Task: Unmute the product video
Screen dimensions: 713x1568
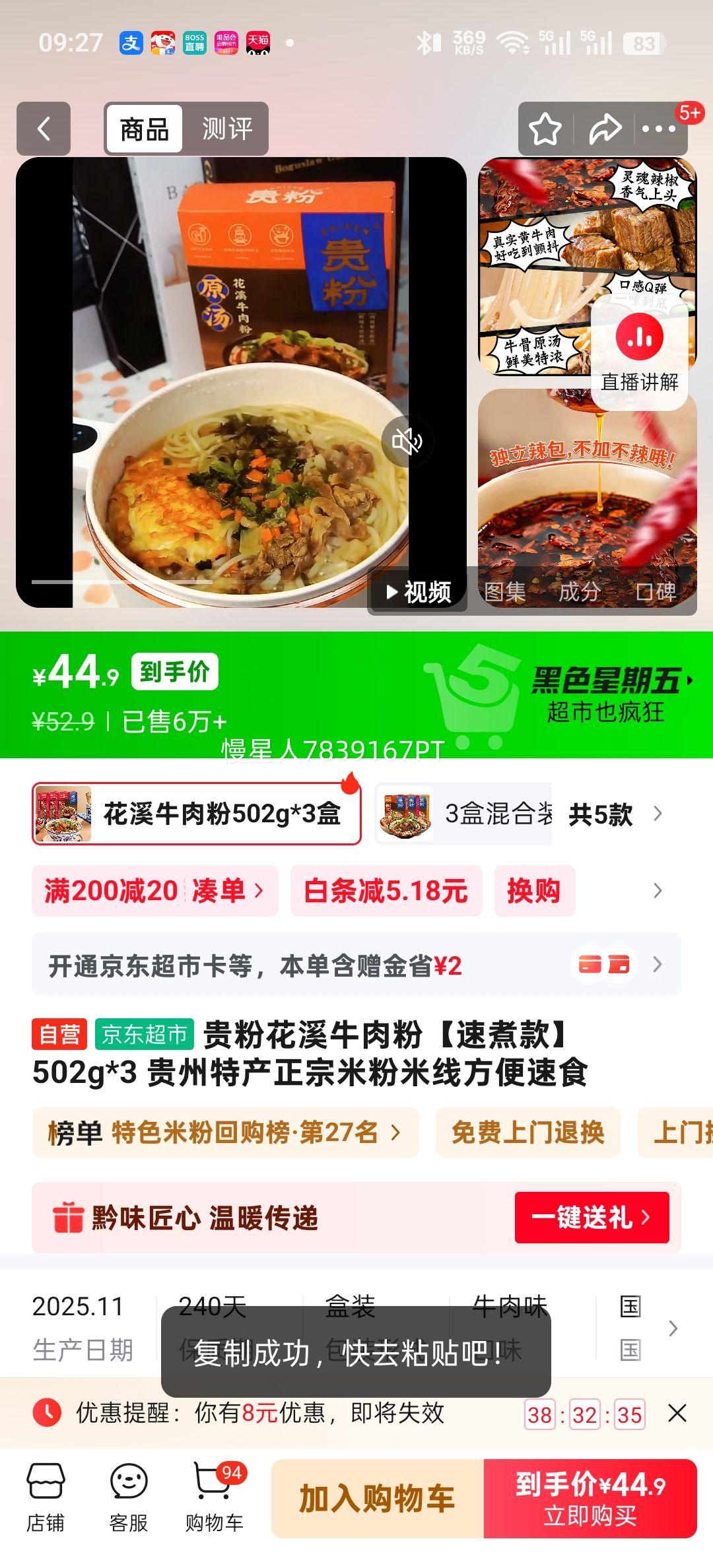Action: [x=407, y=441]
